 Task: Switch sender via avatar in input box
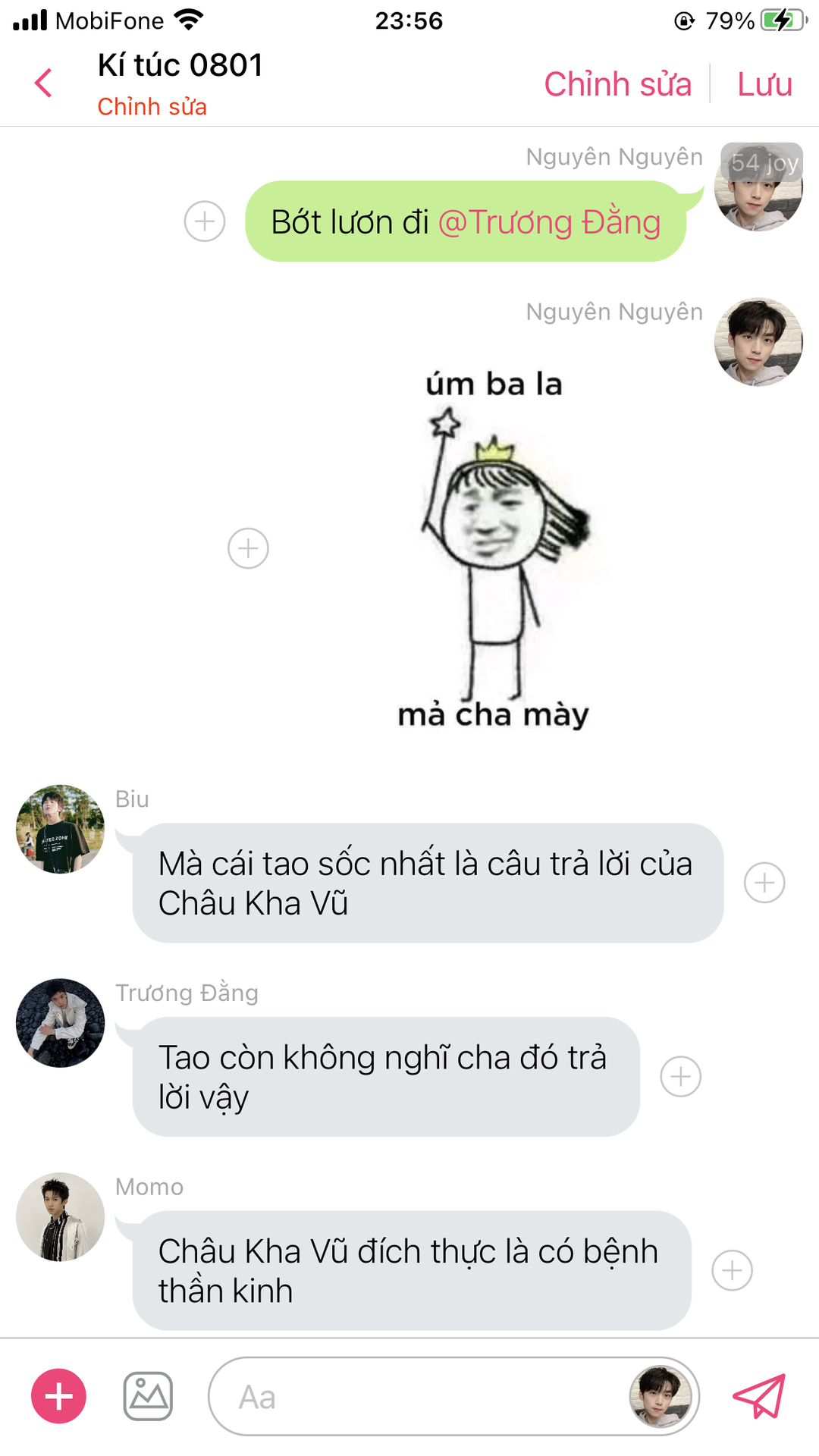click(x=661, y=1397)
